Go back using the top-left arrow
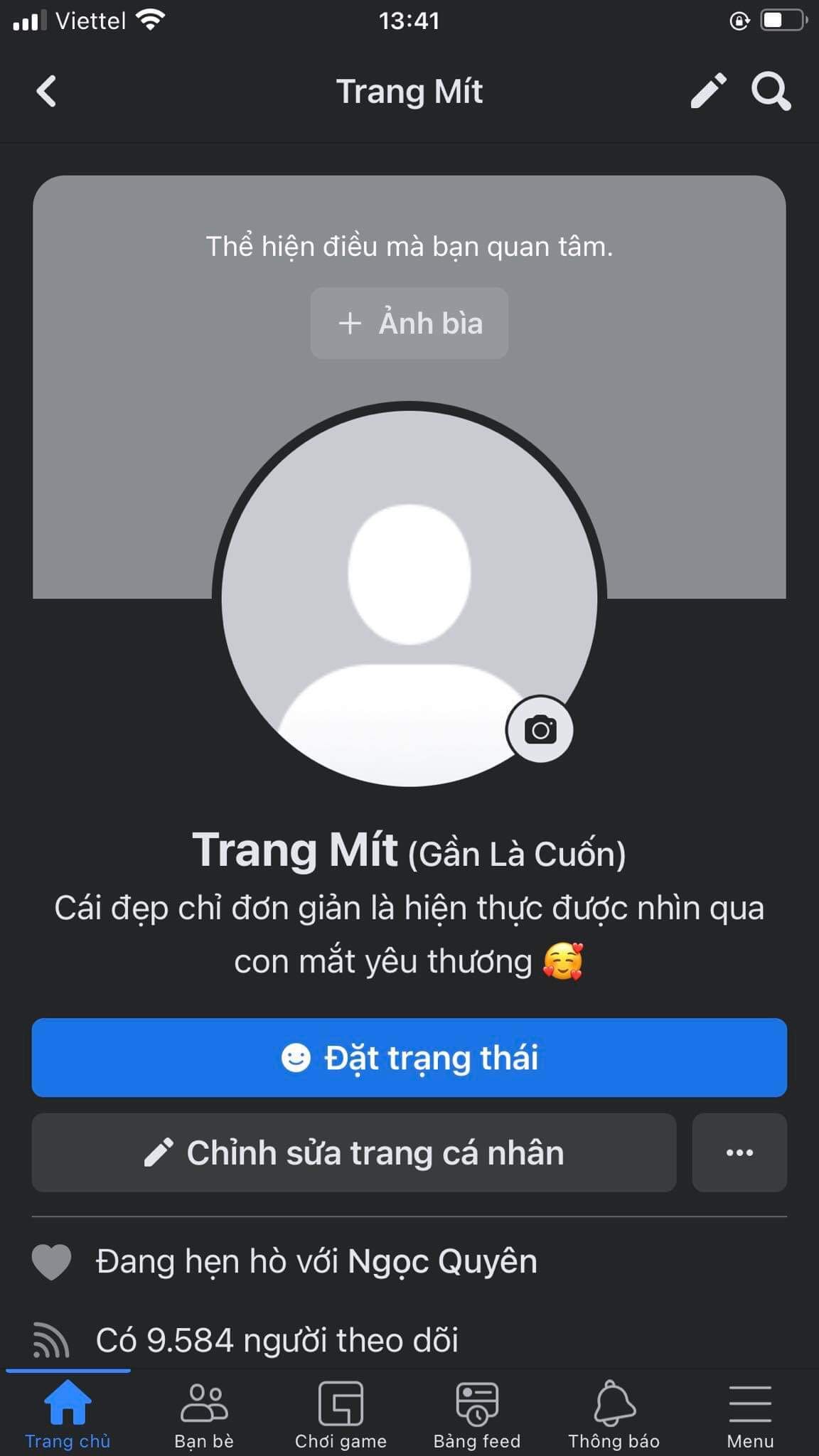 tap(47, 92)
